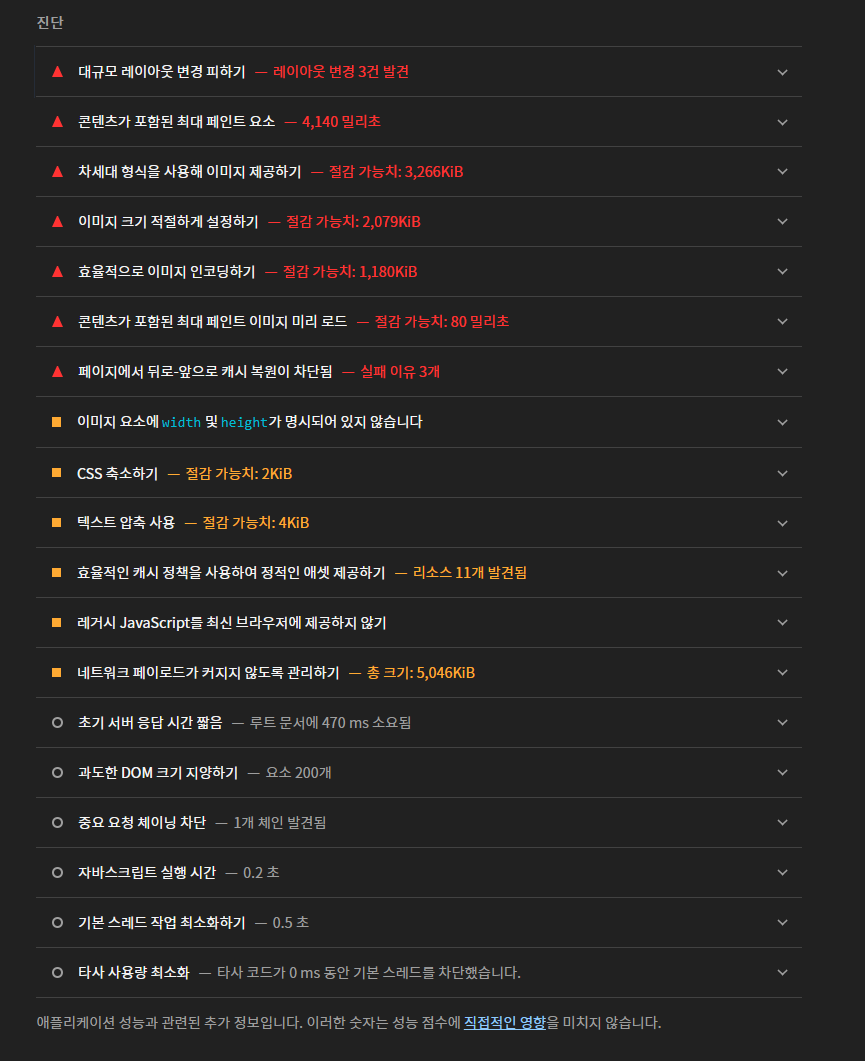Screen dimensions: 865x1061
Task: Open '중요 요청 체이닝 차단' details
Action: click(x=142, y=823)
